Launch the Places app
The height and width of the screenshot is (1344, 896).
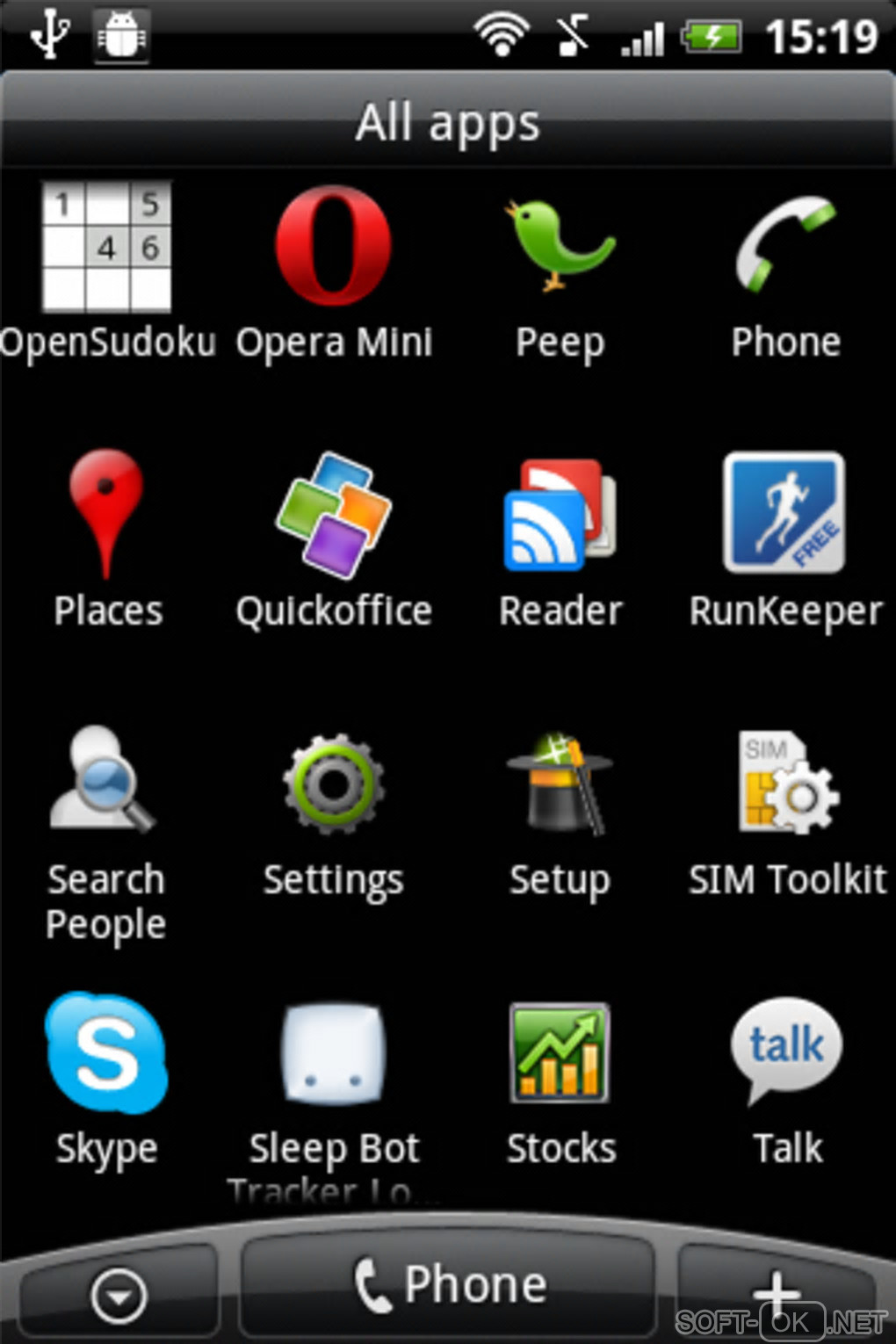point(106,514)
